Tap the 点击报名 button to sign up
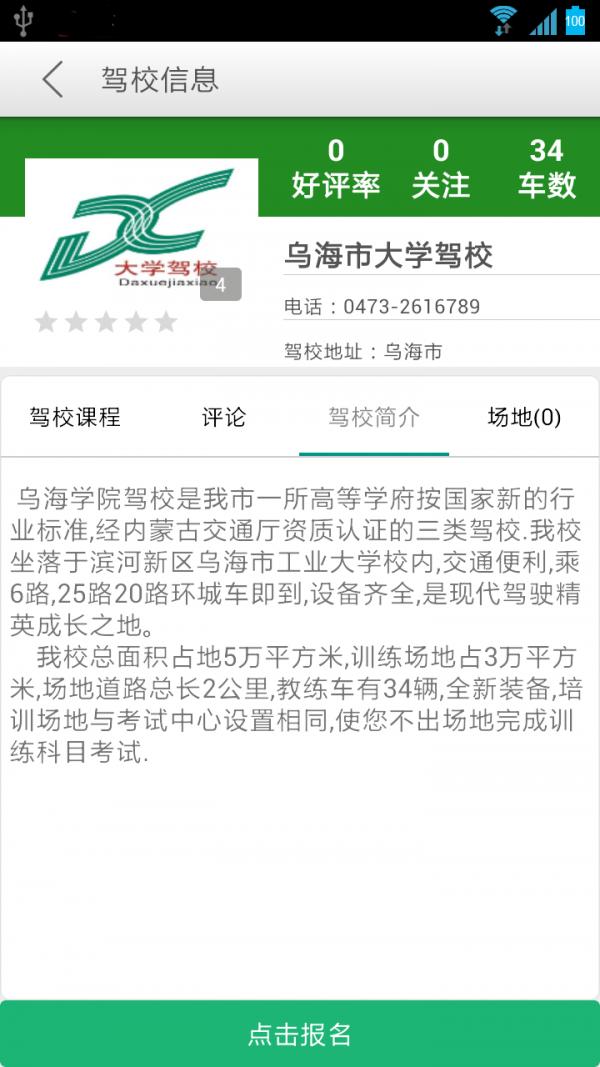The image size is (600, 1067). pyautogui.click(x=300, y=1034)
